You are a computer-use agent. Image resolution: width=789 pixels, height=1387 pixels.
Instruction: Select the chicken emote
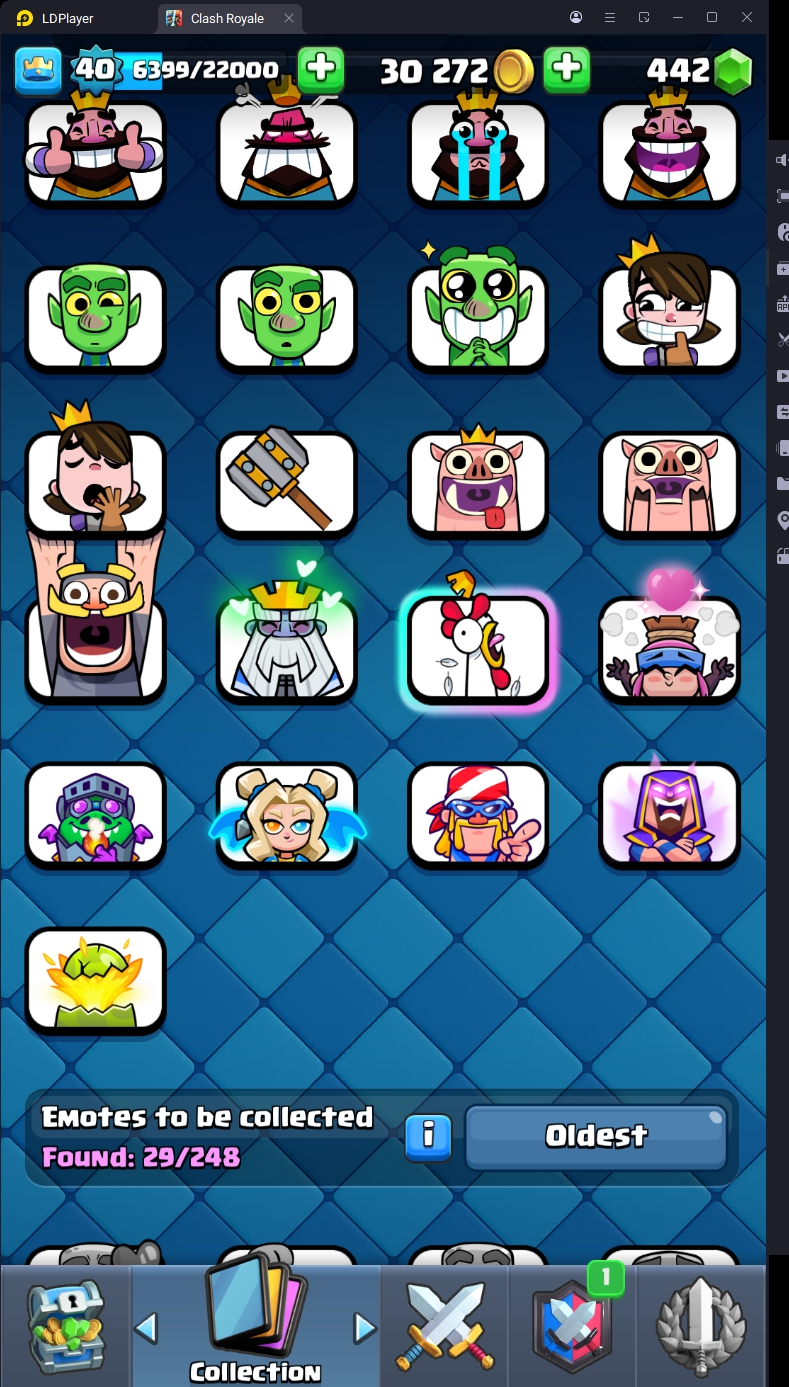[x=478, y=649]
